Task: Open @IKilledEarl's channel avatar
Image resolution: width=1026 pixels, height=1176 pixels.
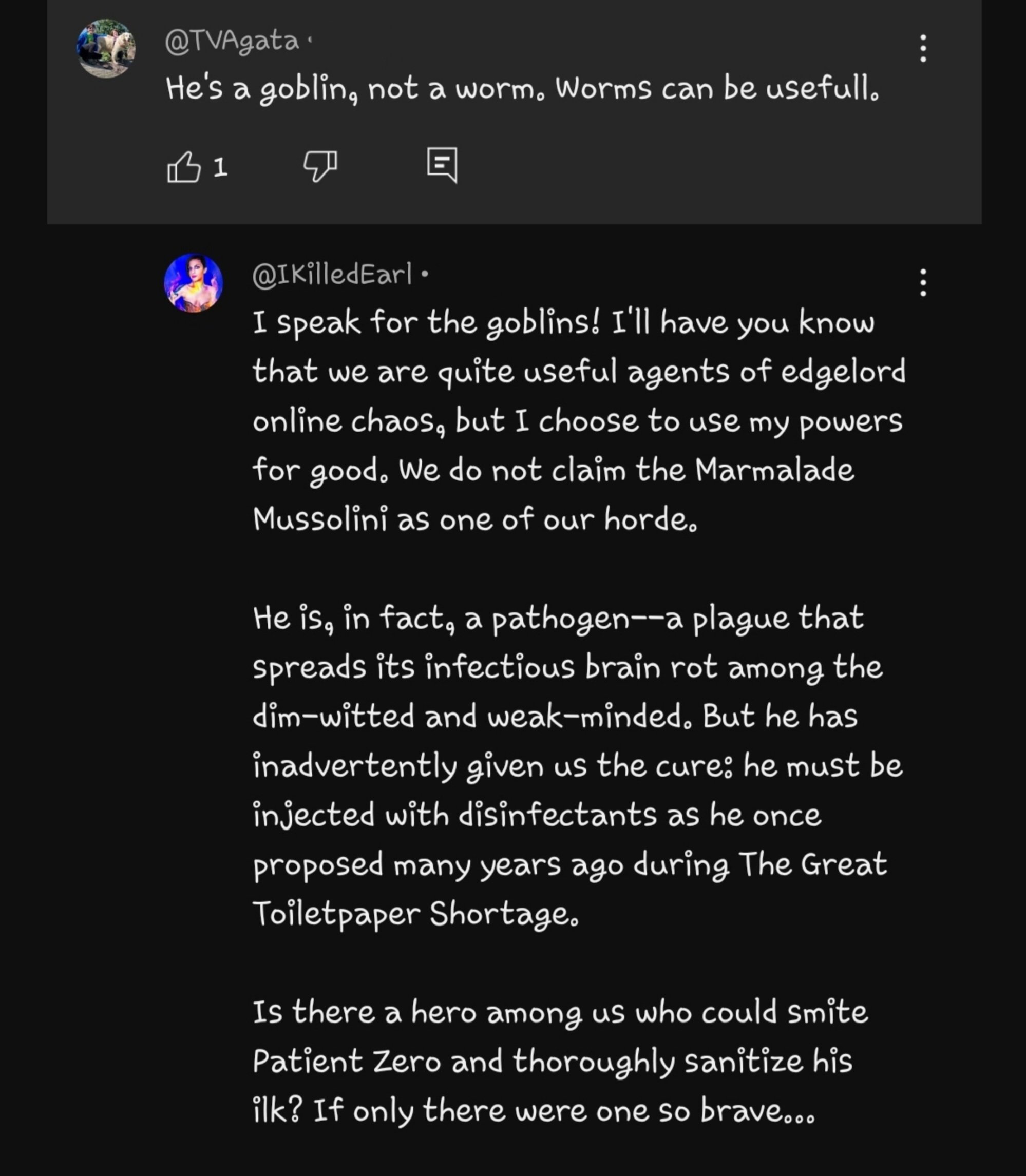Action: tap(194, 283)
